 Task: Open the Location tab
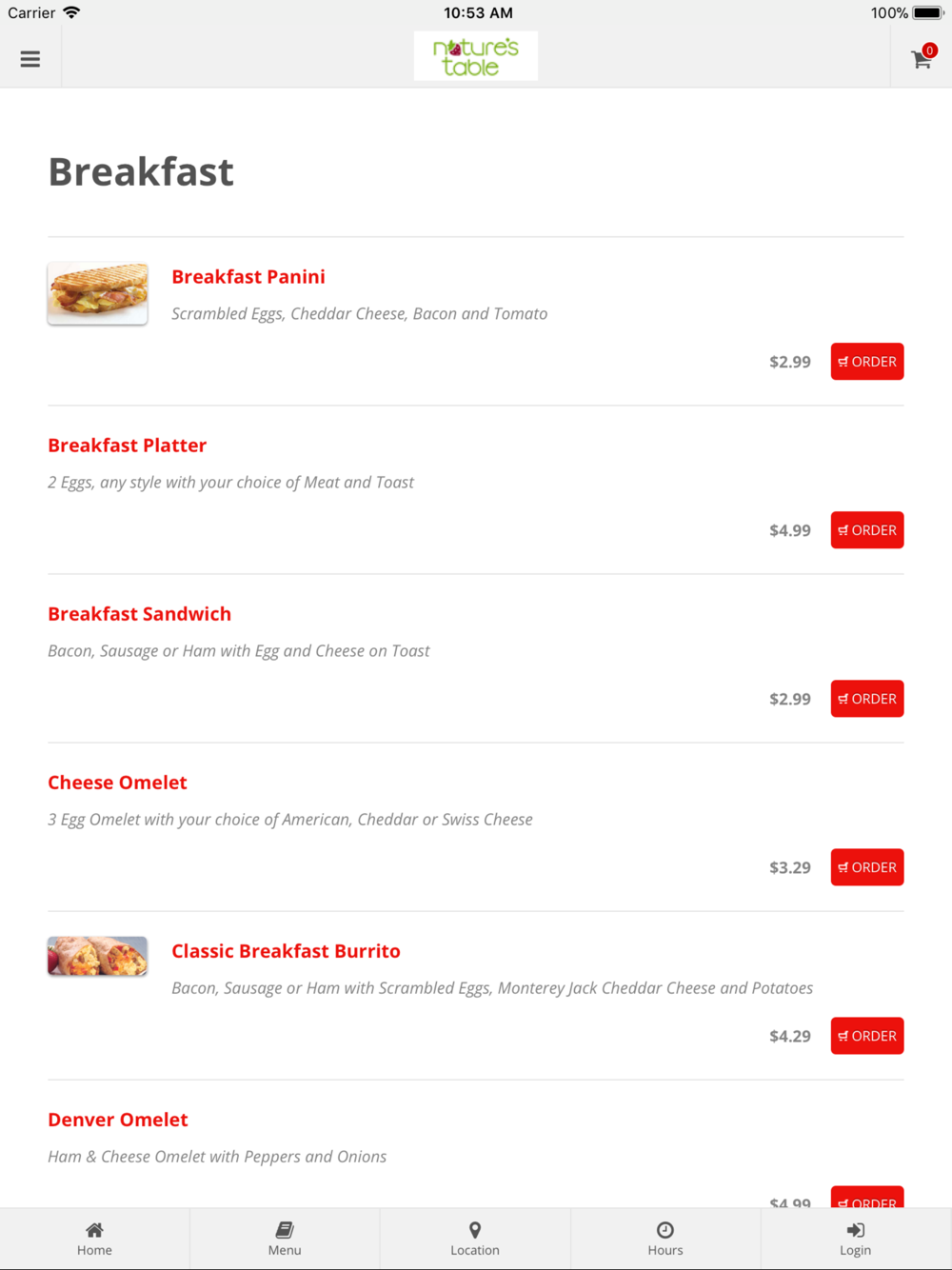[475, 1239]
